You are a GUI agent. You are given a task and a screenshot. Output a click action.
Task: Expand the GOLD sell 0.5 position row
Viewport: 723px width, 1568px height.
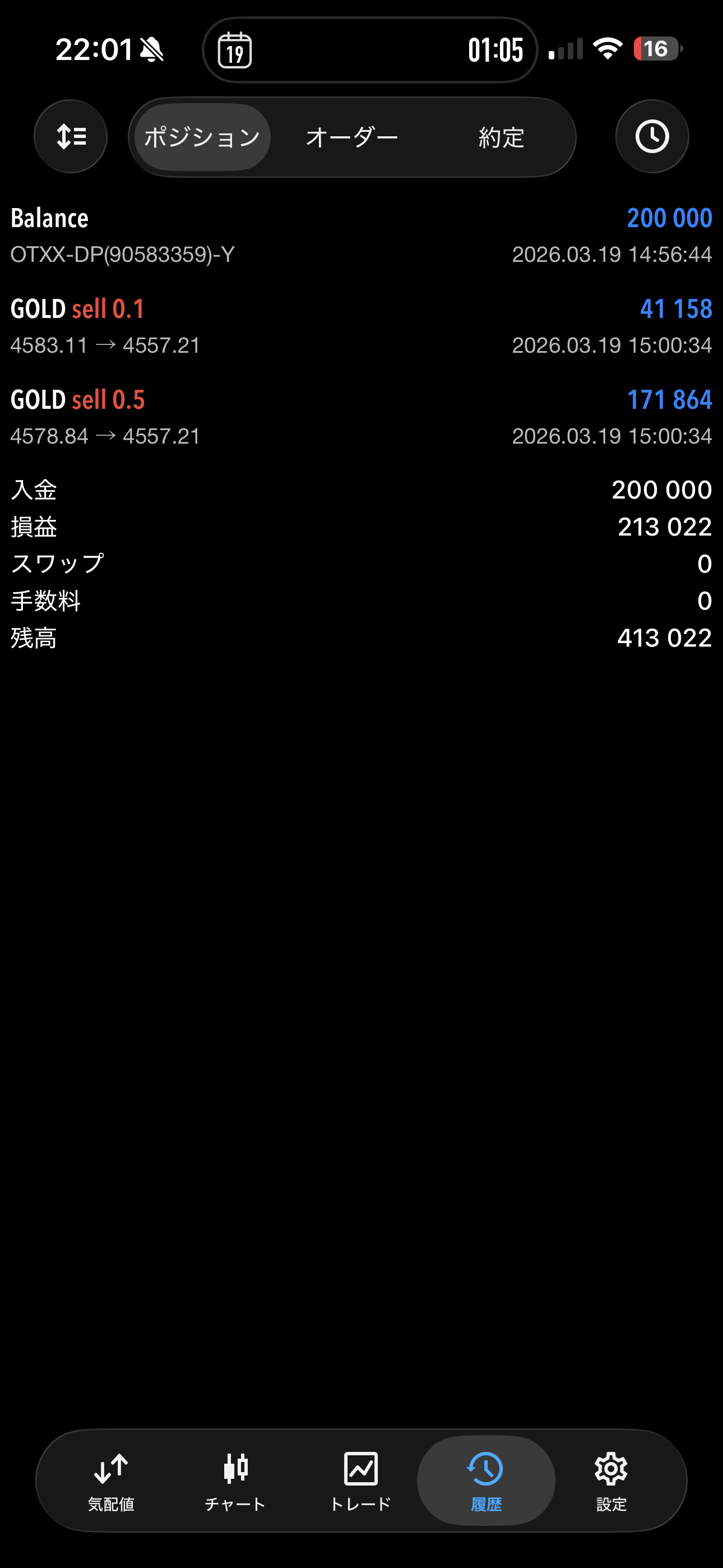coord(361,417)
